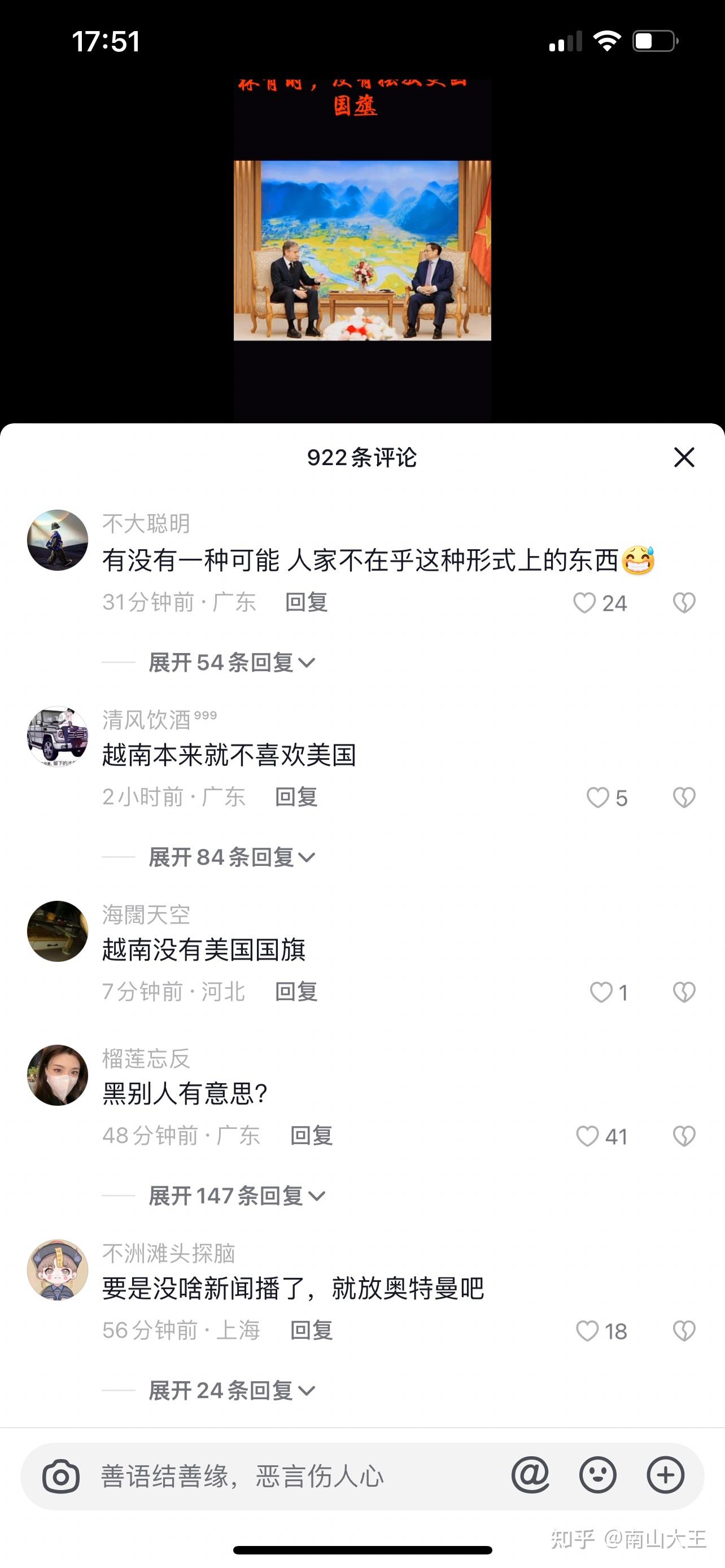The width and height of the screenshot is (725, 1568).
Task: Open the emoji picker
Action: (598, 1475)
